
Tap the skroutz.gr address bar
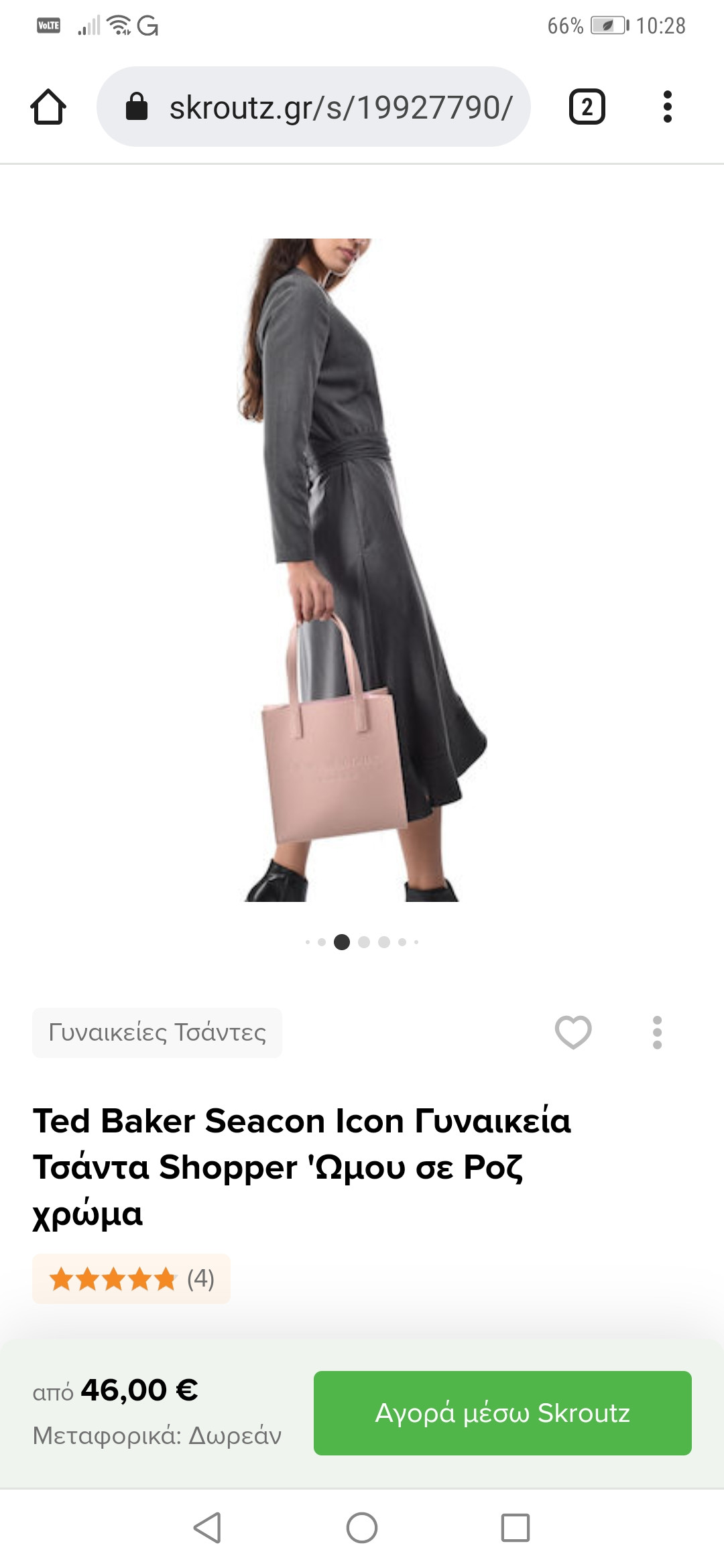point(314,107)
